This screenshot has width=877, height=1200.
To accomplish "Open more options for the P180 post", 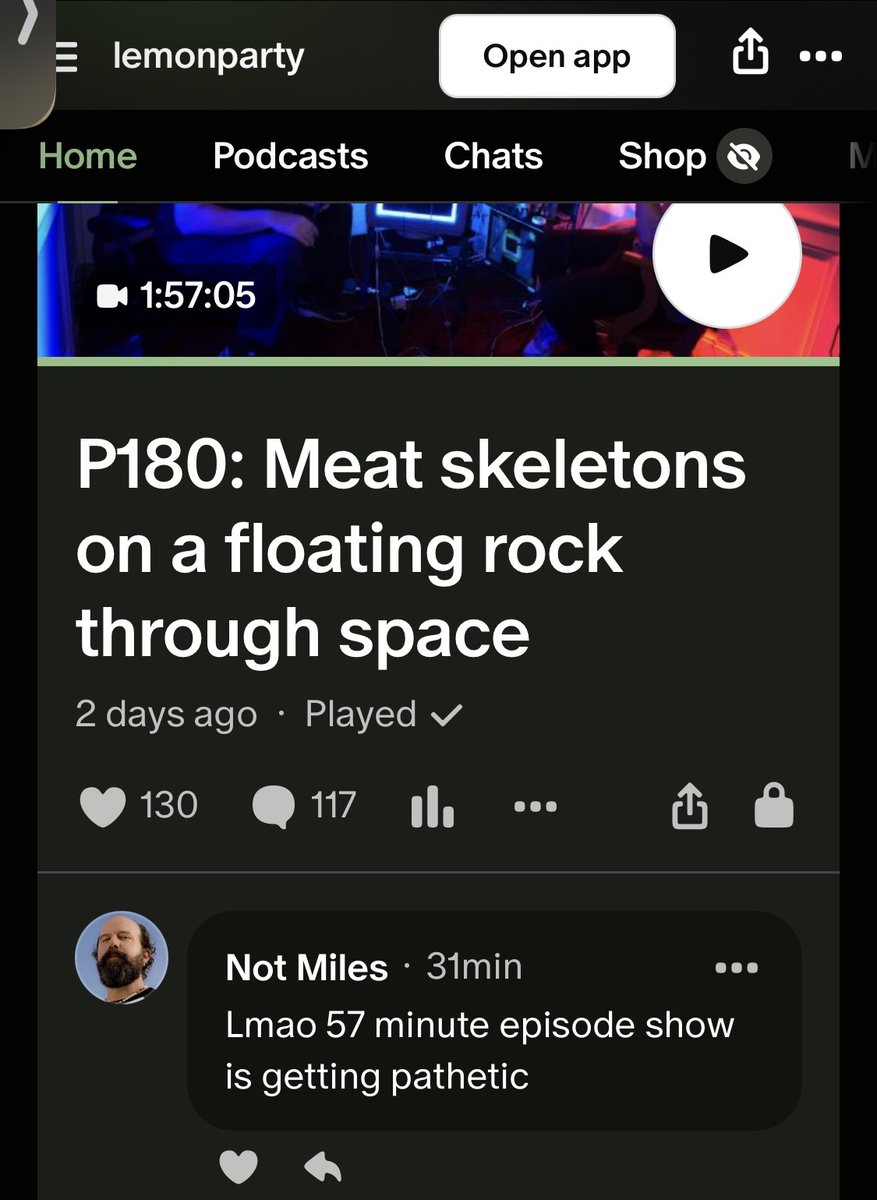I will point(535,806).
